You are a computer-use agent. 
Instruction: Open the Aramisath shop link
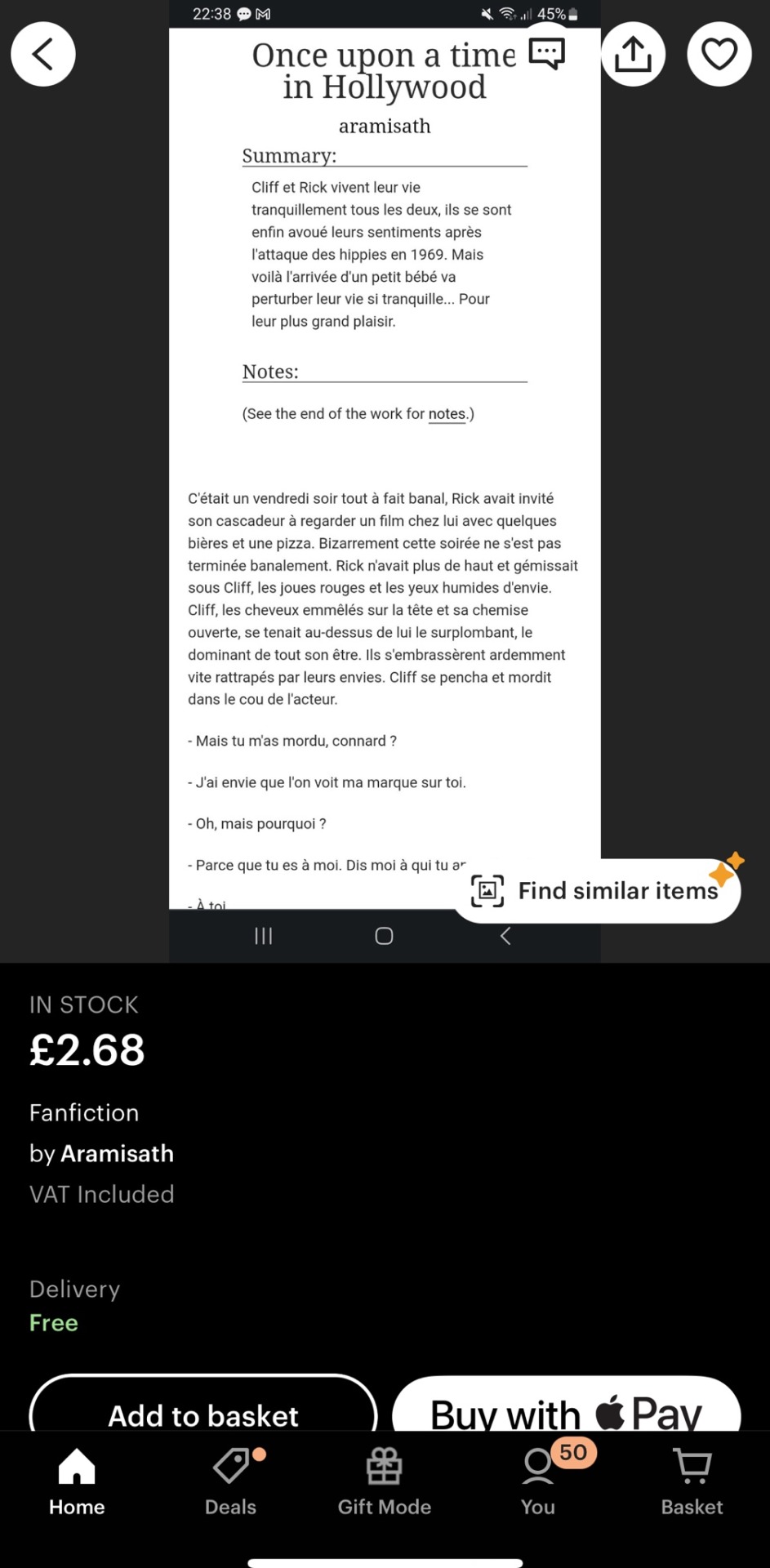pyautogui.click(x=117, y=1153)
